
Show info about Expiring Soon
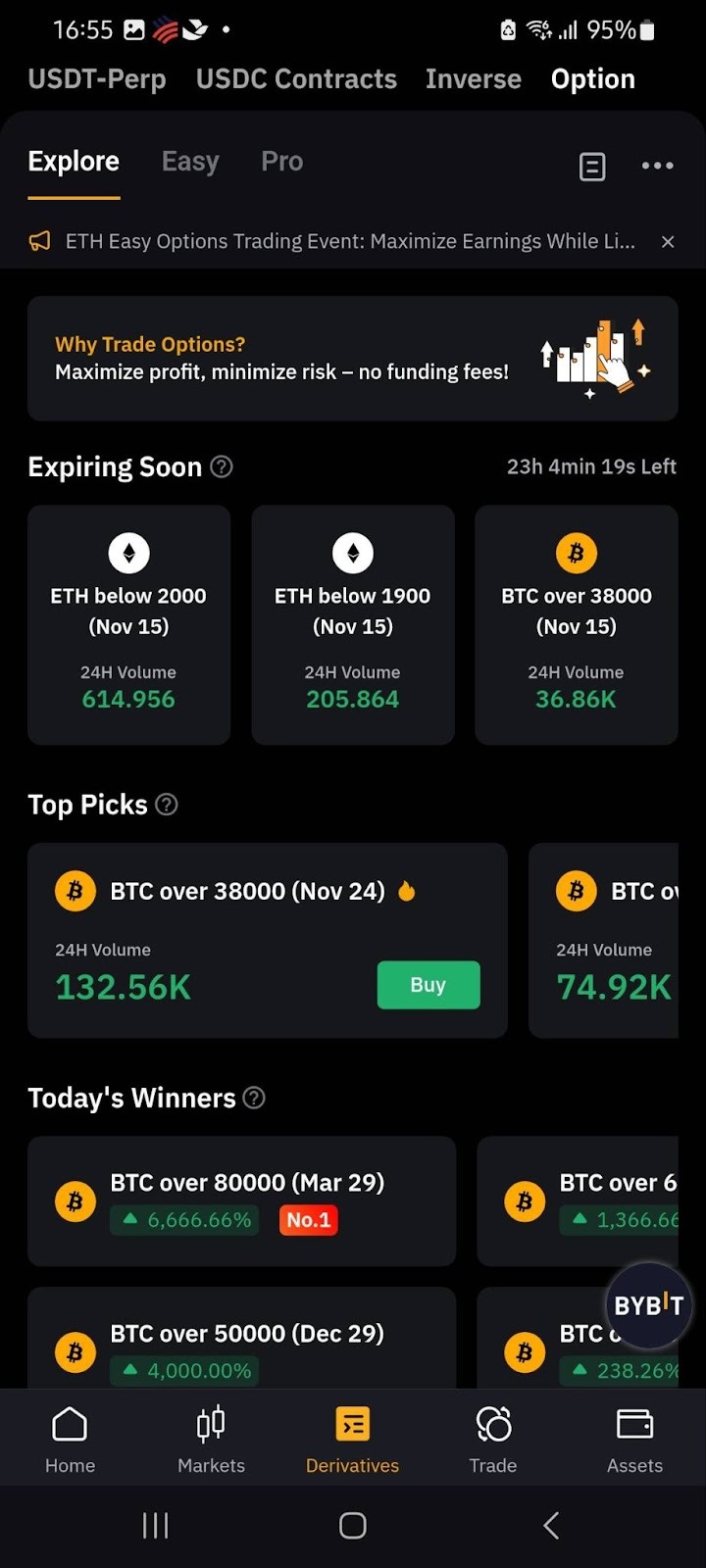pyautogui.click(x=223, y=467)
